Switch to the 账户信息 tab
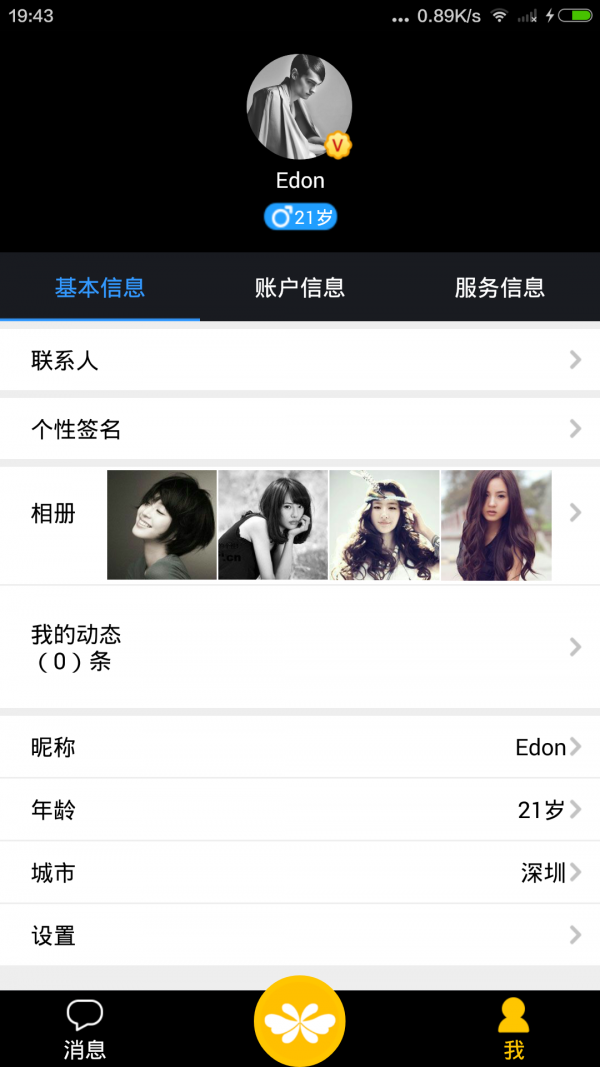The width and height of the screenshot is (600, 1067). coord(300,288)
